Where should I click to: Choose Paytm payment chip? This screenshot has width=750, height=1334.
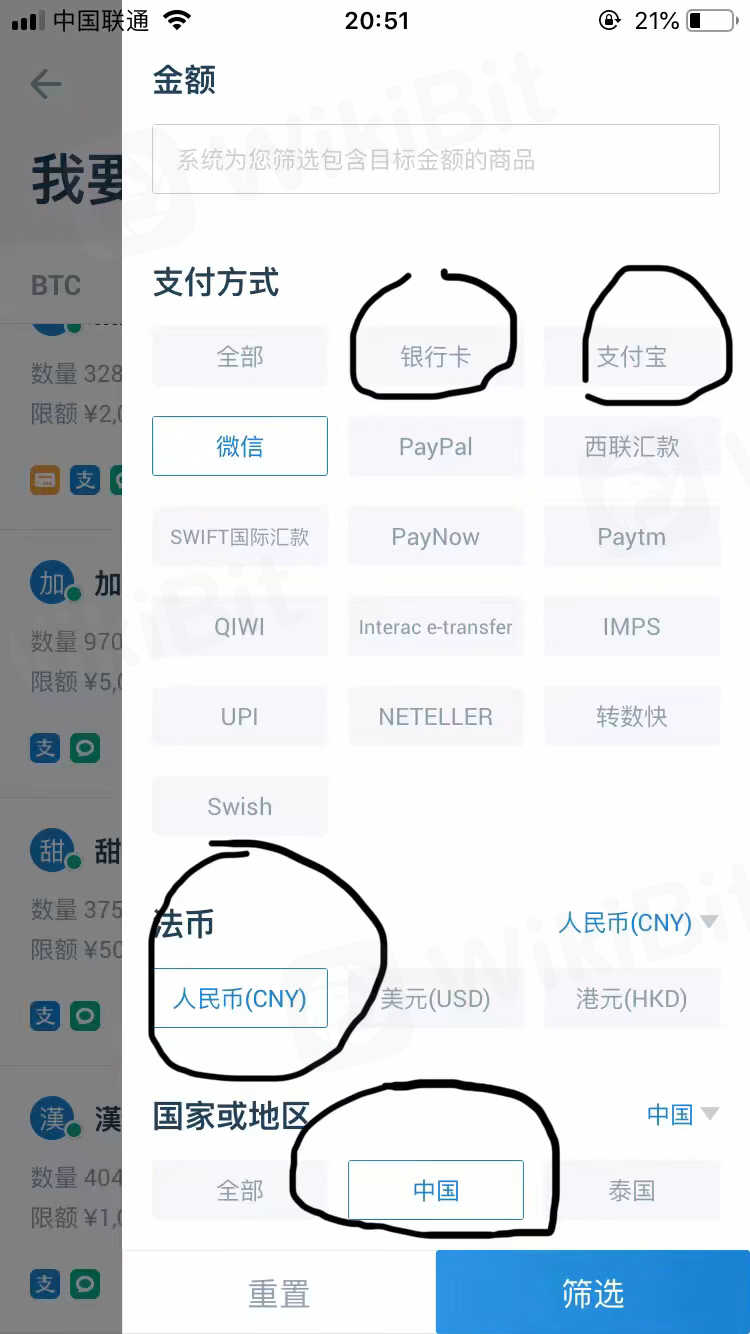tap(631, 537)
